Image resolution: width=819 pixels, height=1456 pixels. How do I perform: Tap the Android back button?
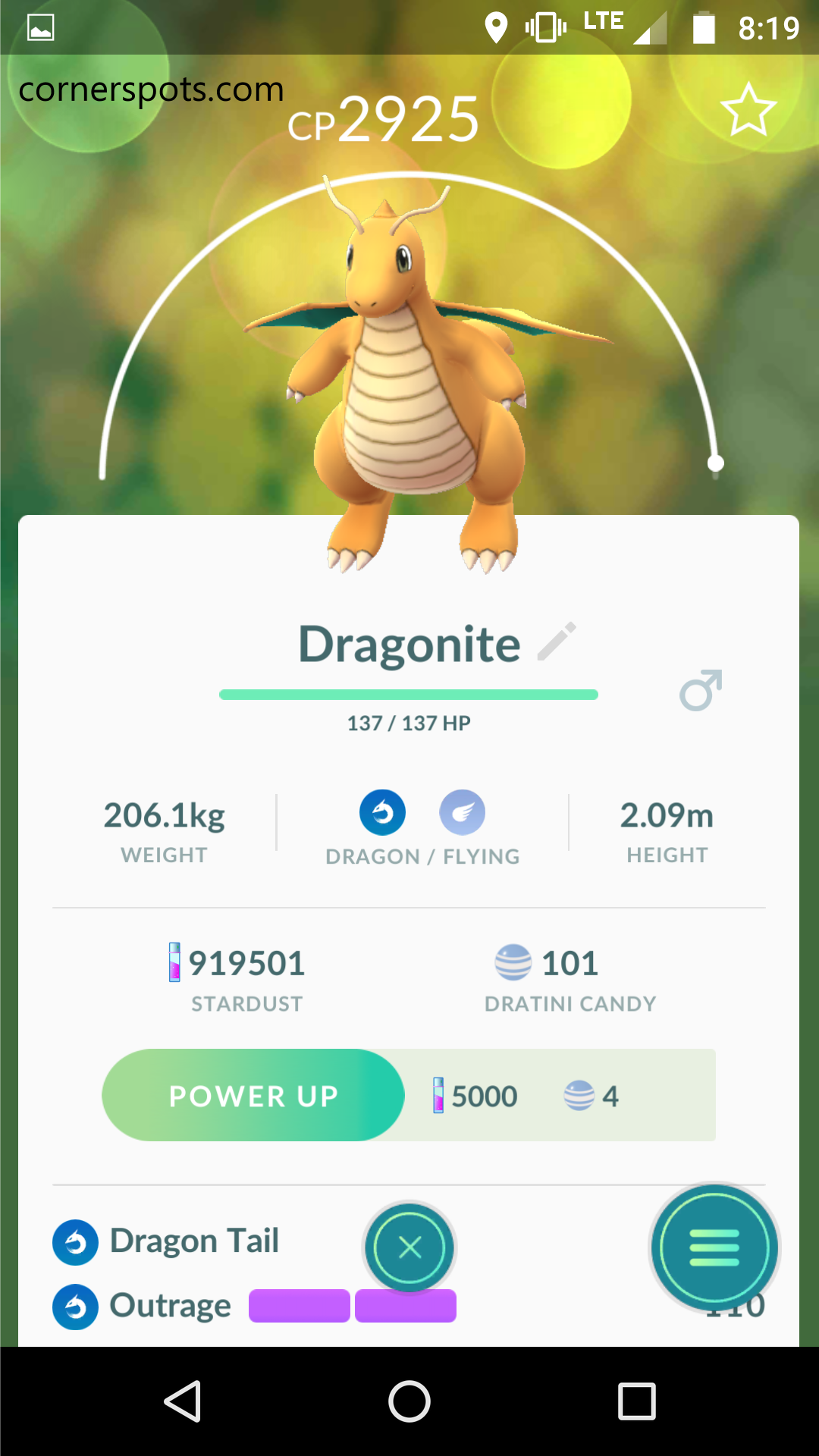pyautogui.click(x=183, y=1401)
